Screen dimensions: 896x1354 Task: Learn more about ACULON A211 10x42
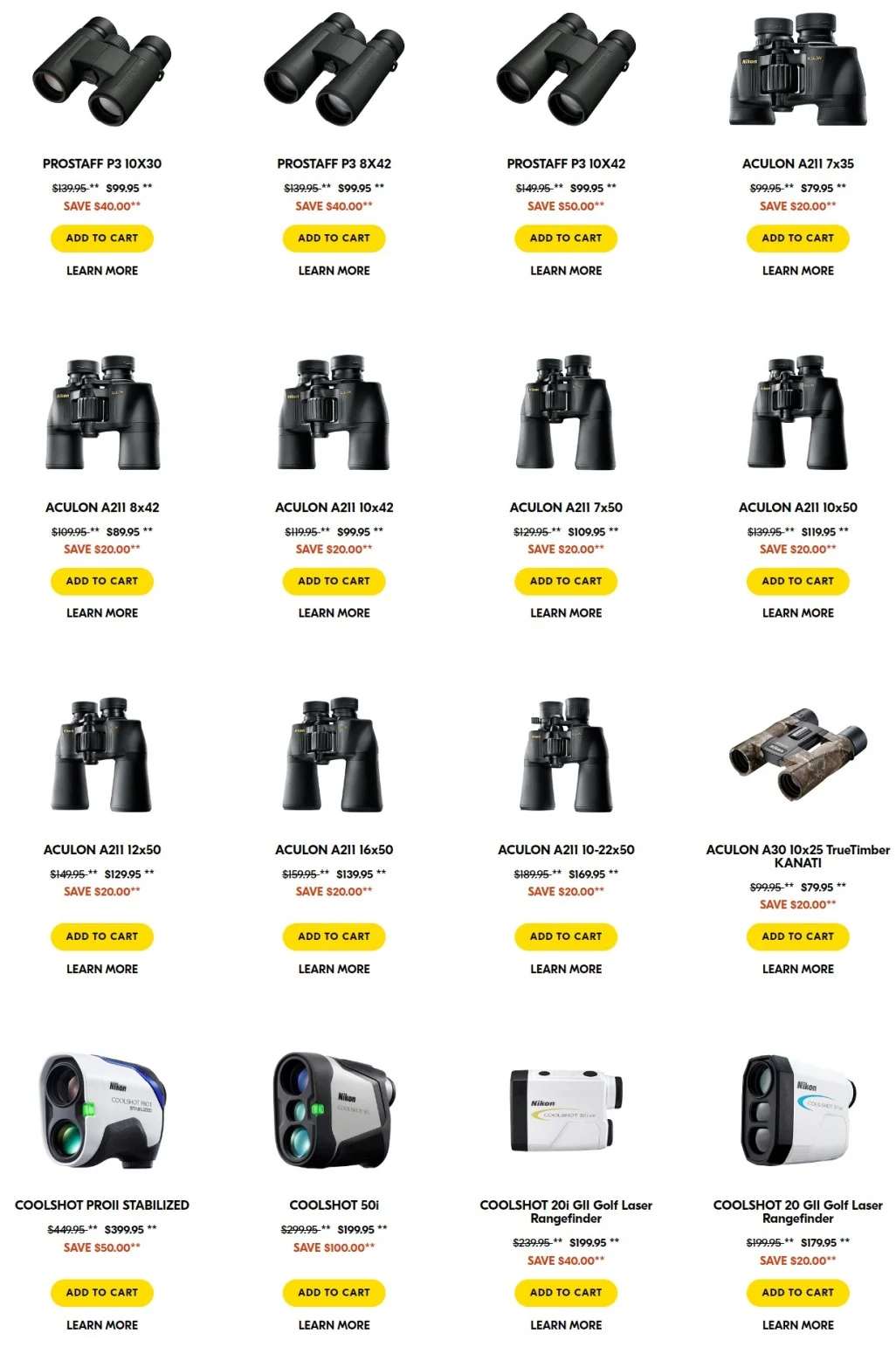pos(334,613)
